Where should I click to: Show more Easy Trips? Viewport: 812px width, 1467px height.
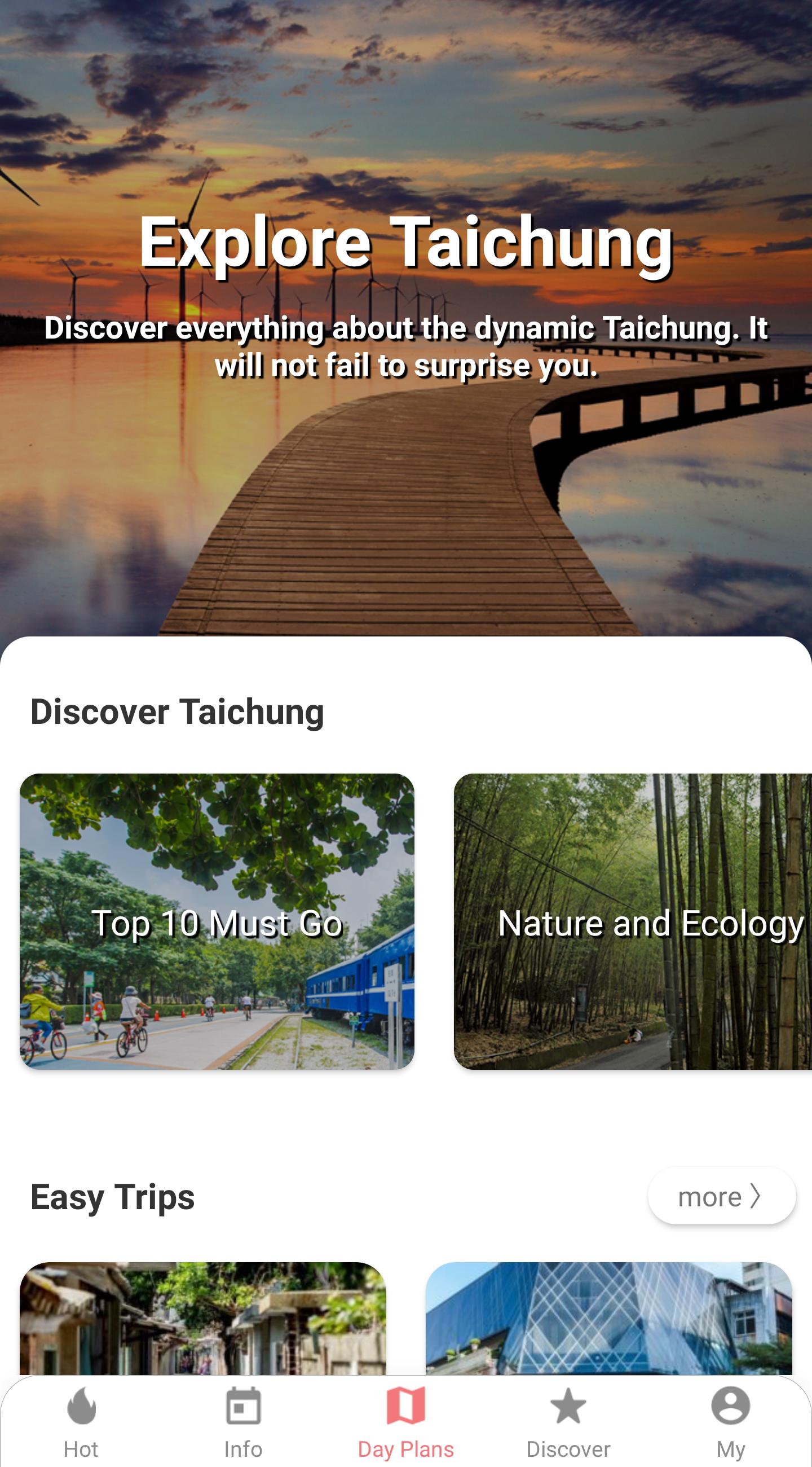click(721, 1196)
